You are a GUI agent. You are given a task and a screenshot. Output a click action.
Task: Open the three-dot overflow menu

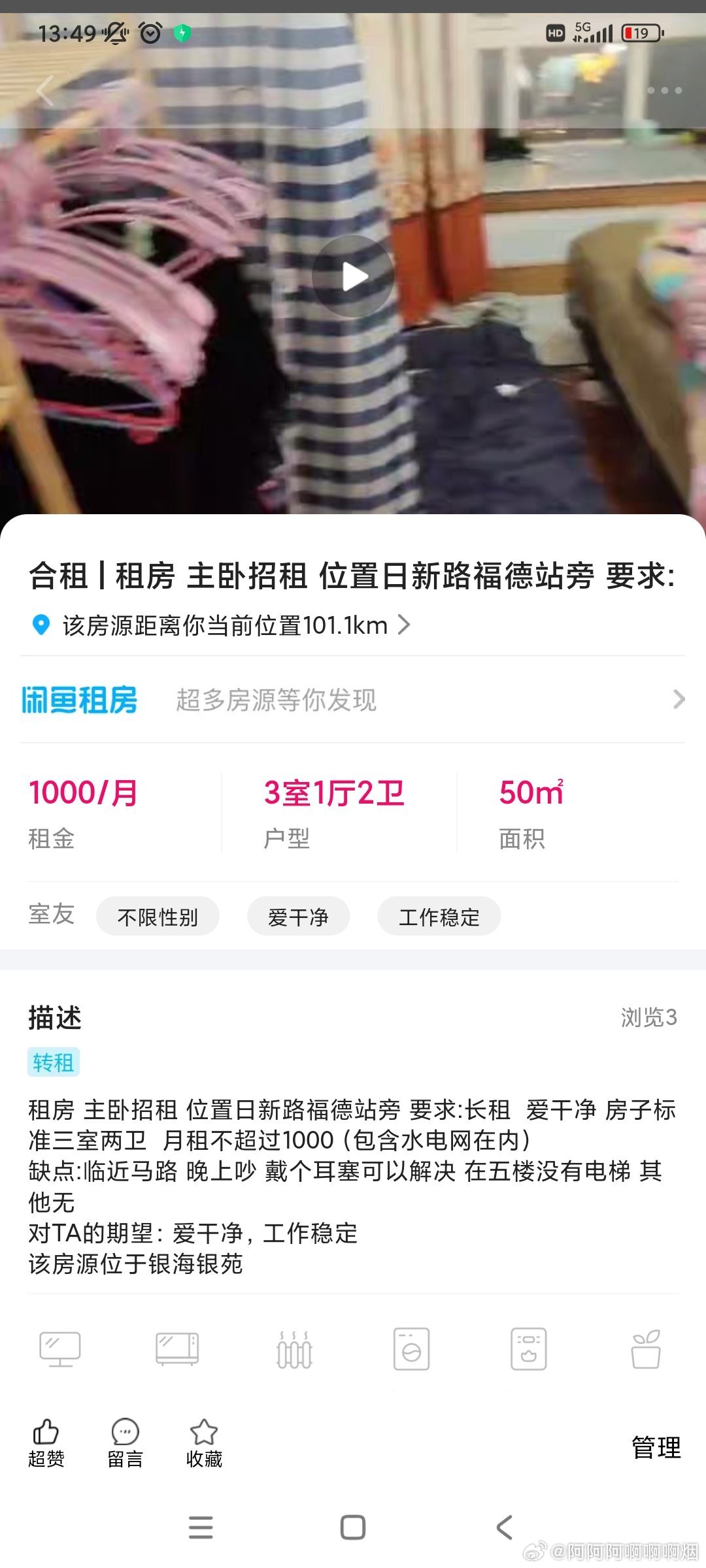(665, 91)
